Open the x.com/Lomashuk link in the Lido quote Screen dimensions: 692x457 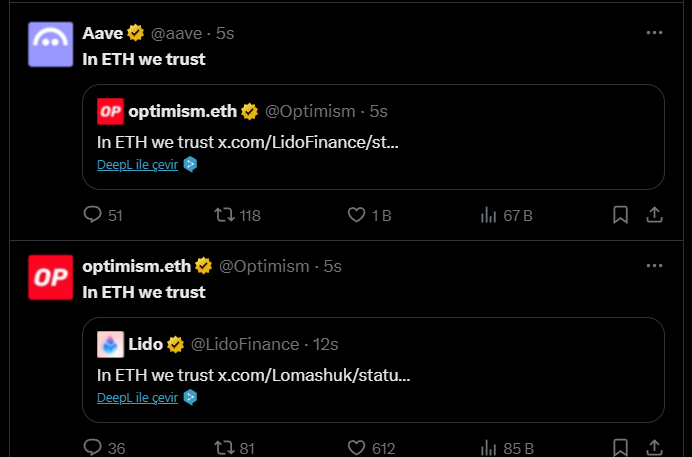tap(314, 375)
